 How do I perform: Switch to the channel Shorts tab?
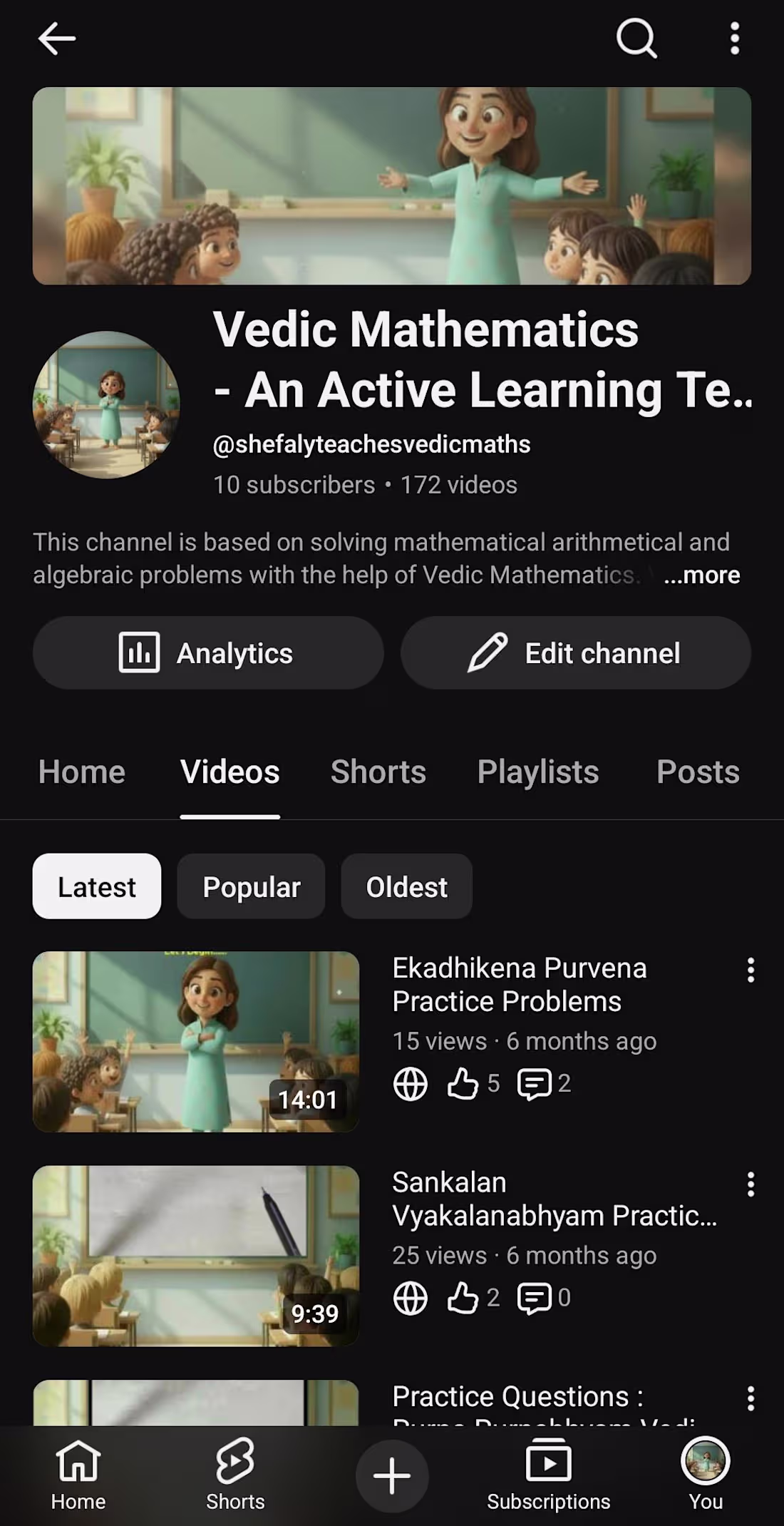coord(378,772)
